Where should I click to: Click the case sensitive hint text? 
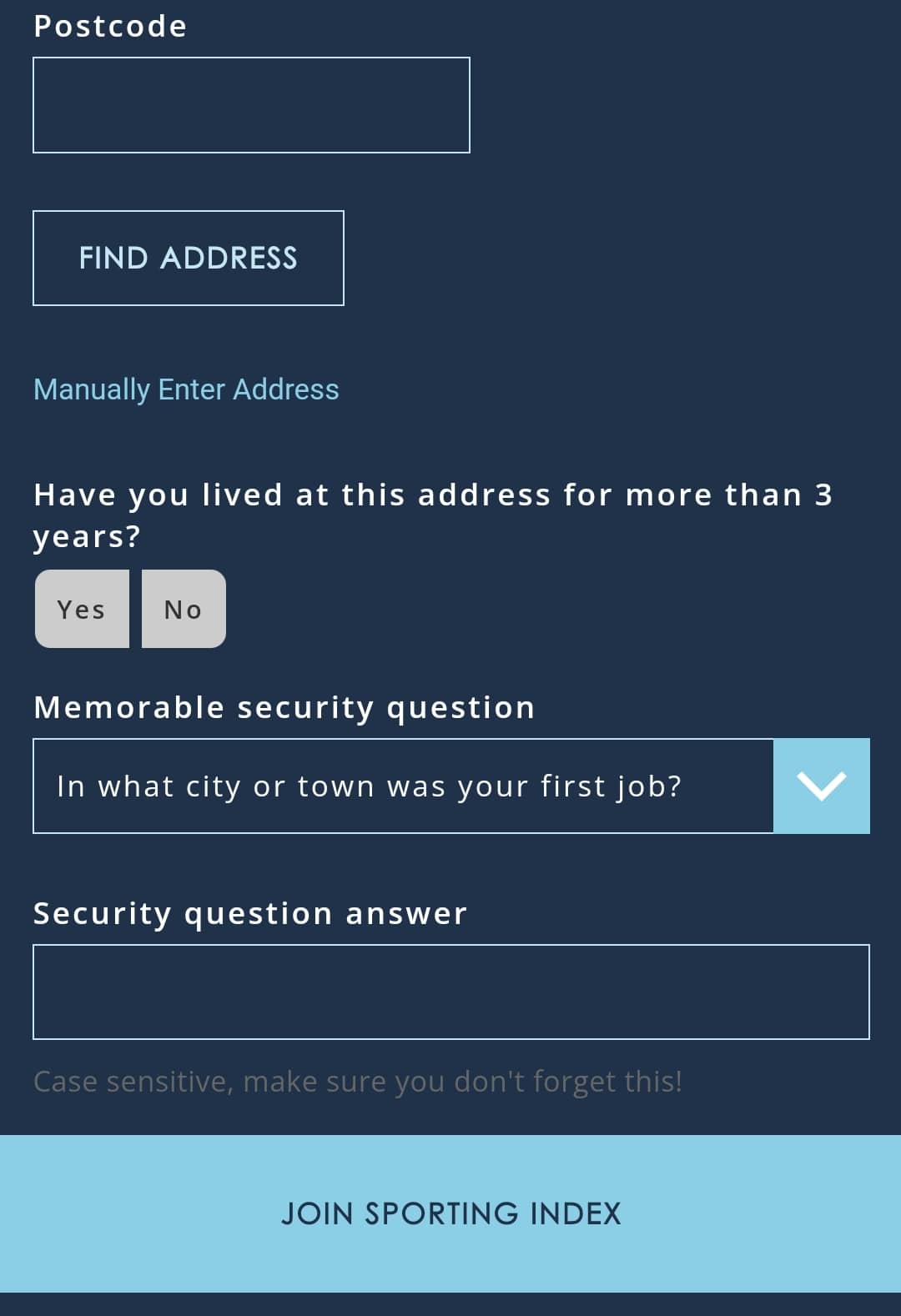click(x=357, y=1081)
